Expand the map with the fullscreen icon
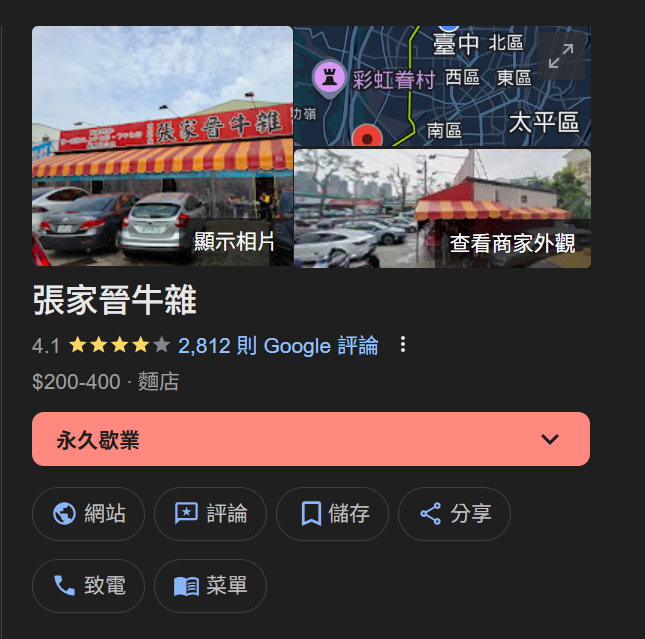Viewport: 645px width, 639px height. point(561,56)
